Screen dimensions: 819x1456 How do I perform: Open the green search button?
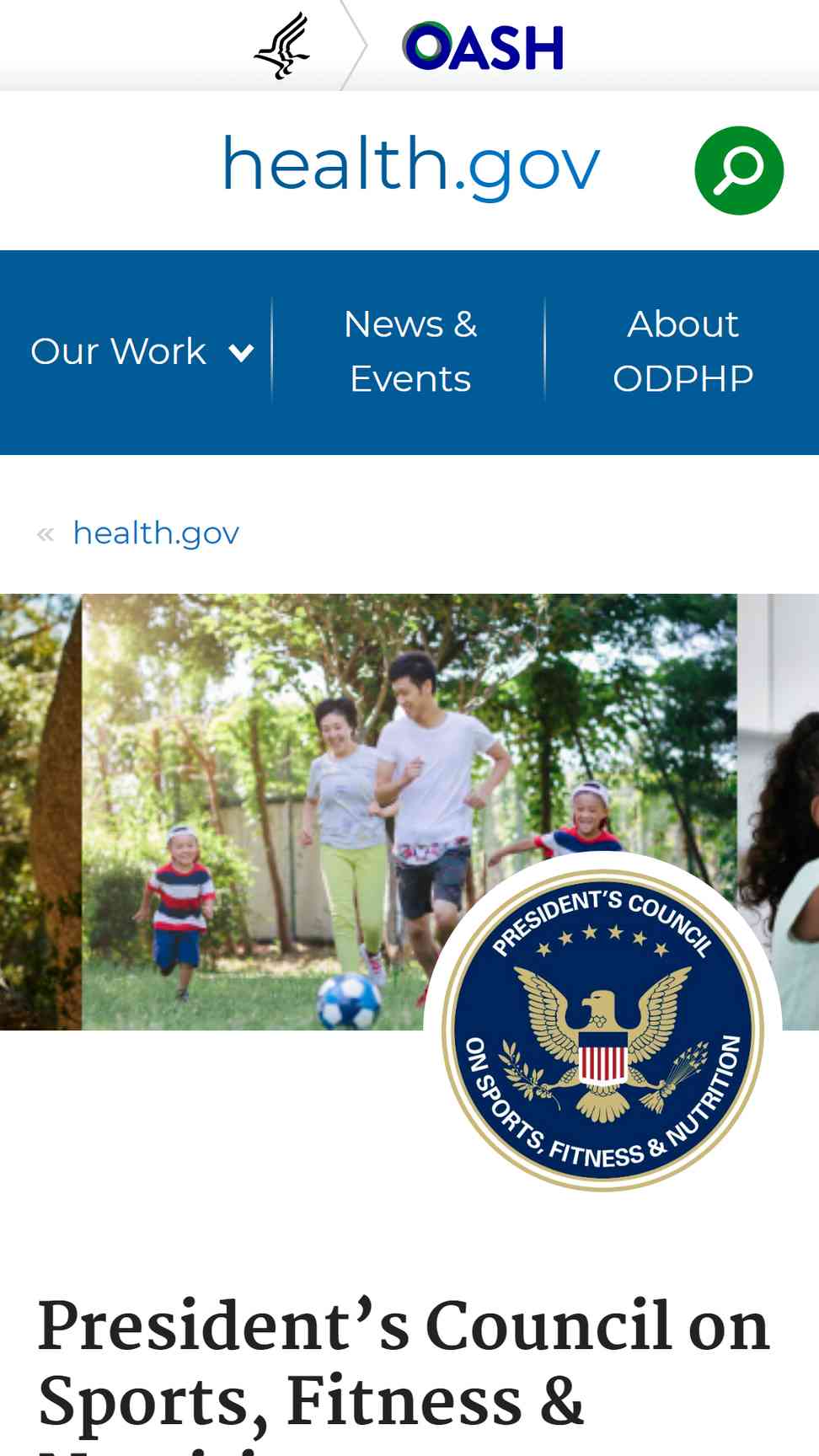pyautogui.click(x=739, y=170)
